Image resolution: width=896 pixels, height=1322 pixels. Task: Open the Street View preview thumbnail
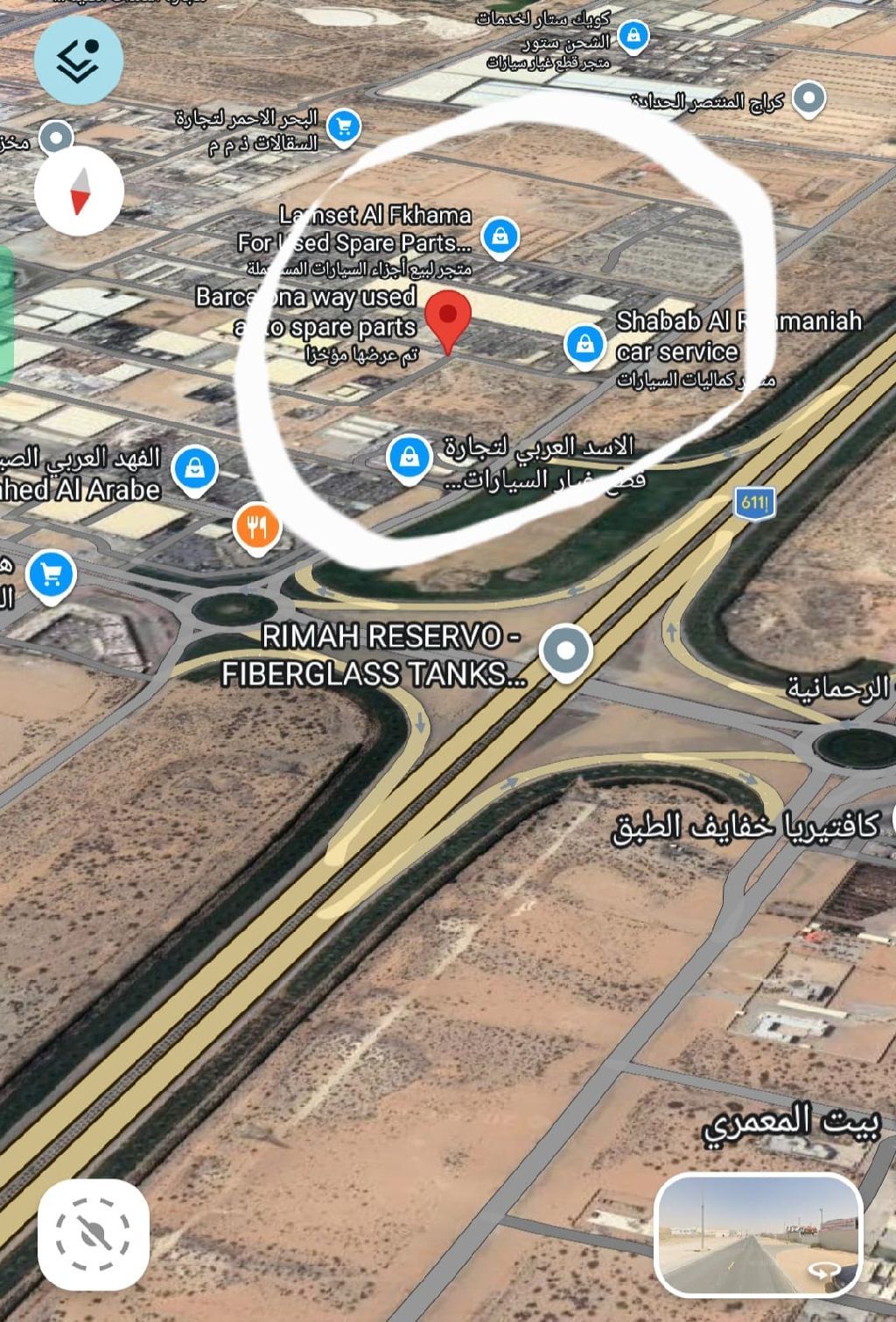point(759,1235)
